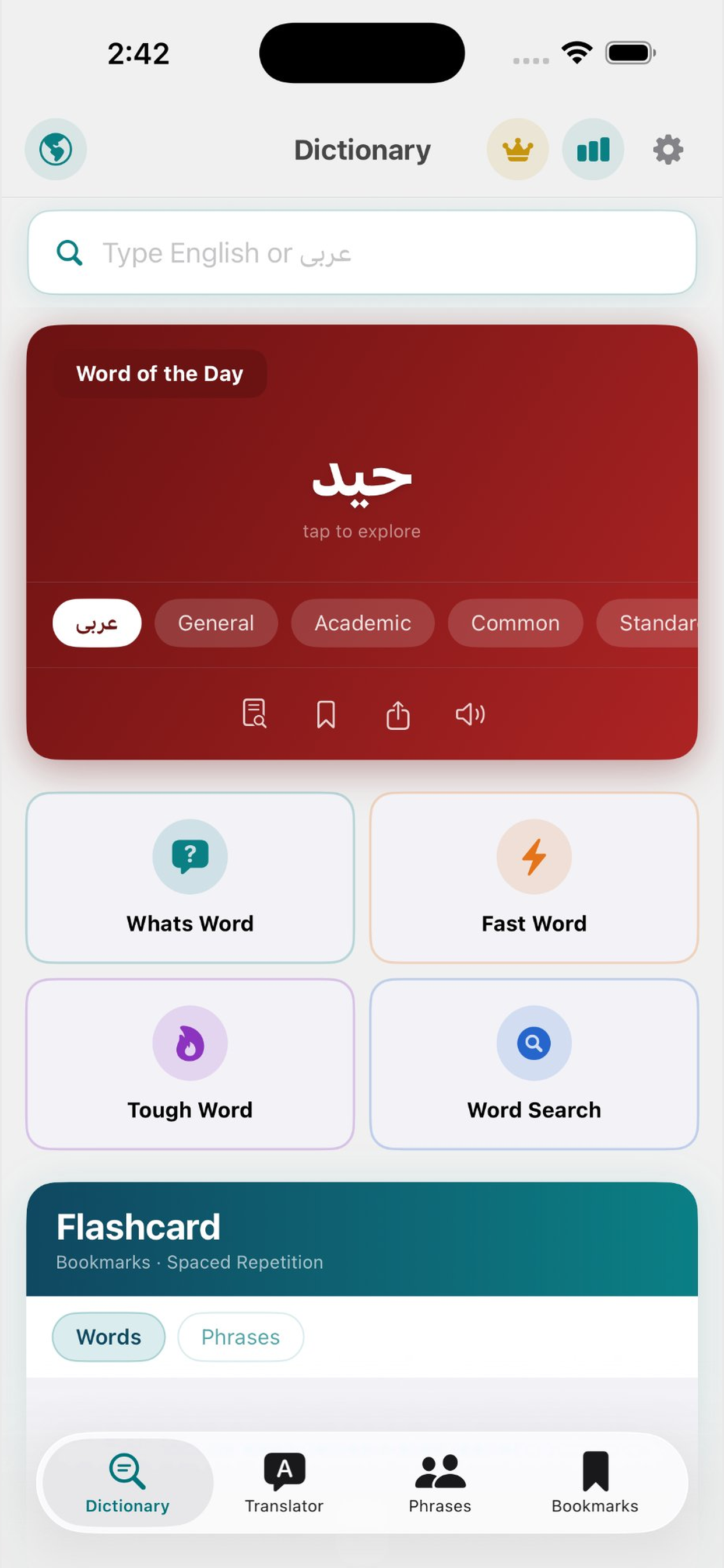Tap the word of the day card
This screenshot has height=1568, width=724.
(362, 487)
